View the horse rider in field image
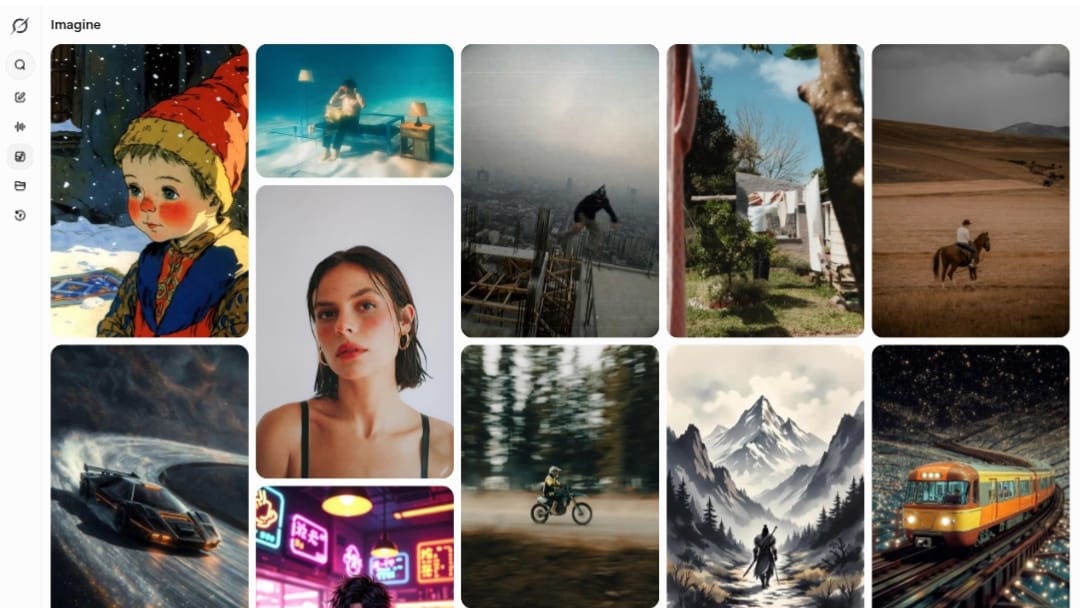The width and height of the screenshot is (1080, 608). 970,190
